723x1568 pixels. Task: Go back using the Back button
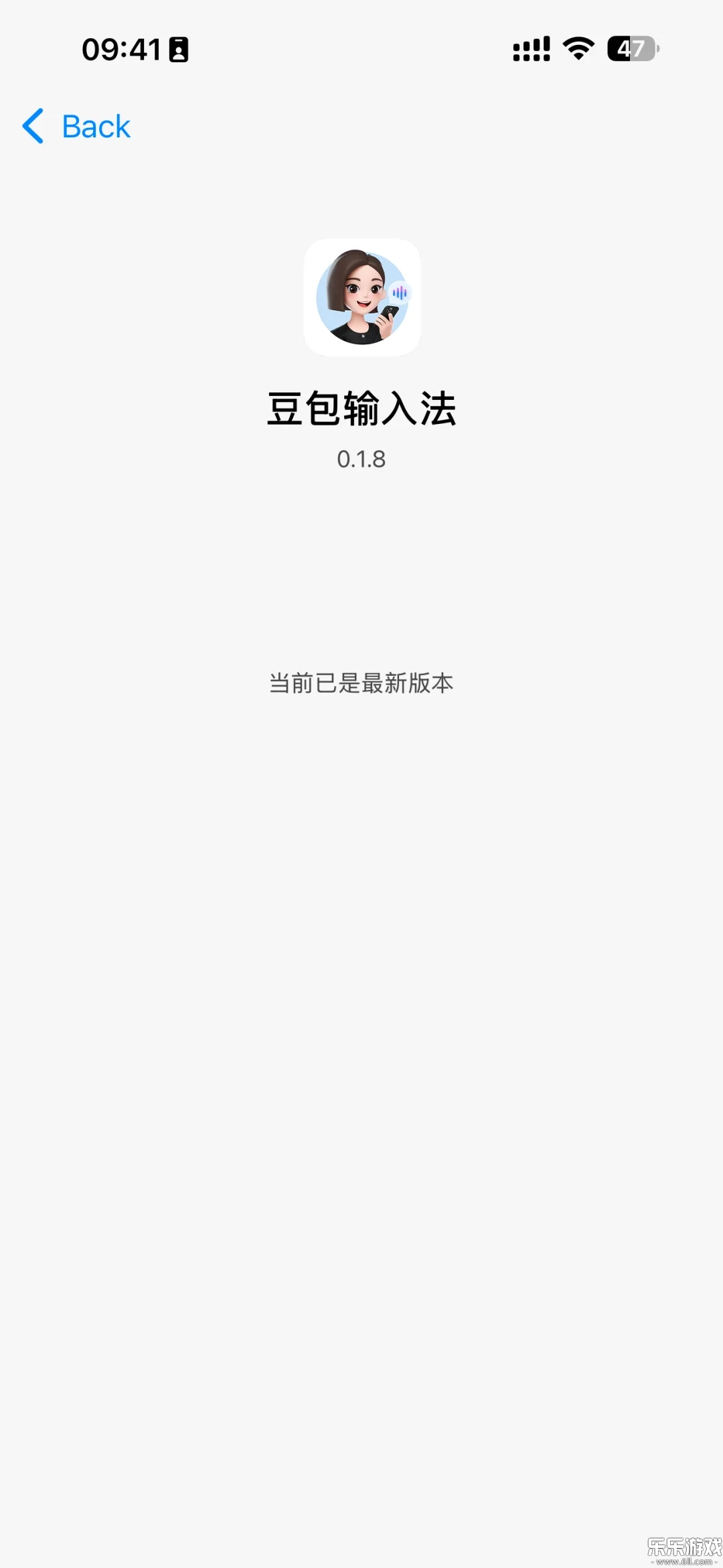click(x=77, y=126)
